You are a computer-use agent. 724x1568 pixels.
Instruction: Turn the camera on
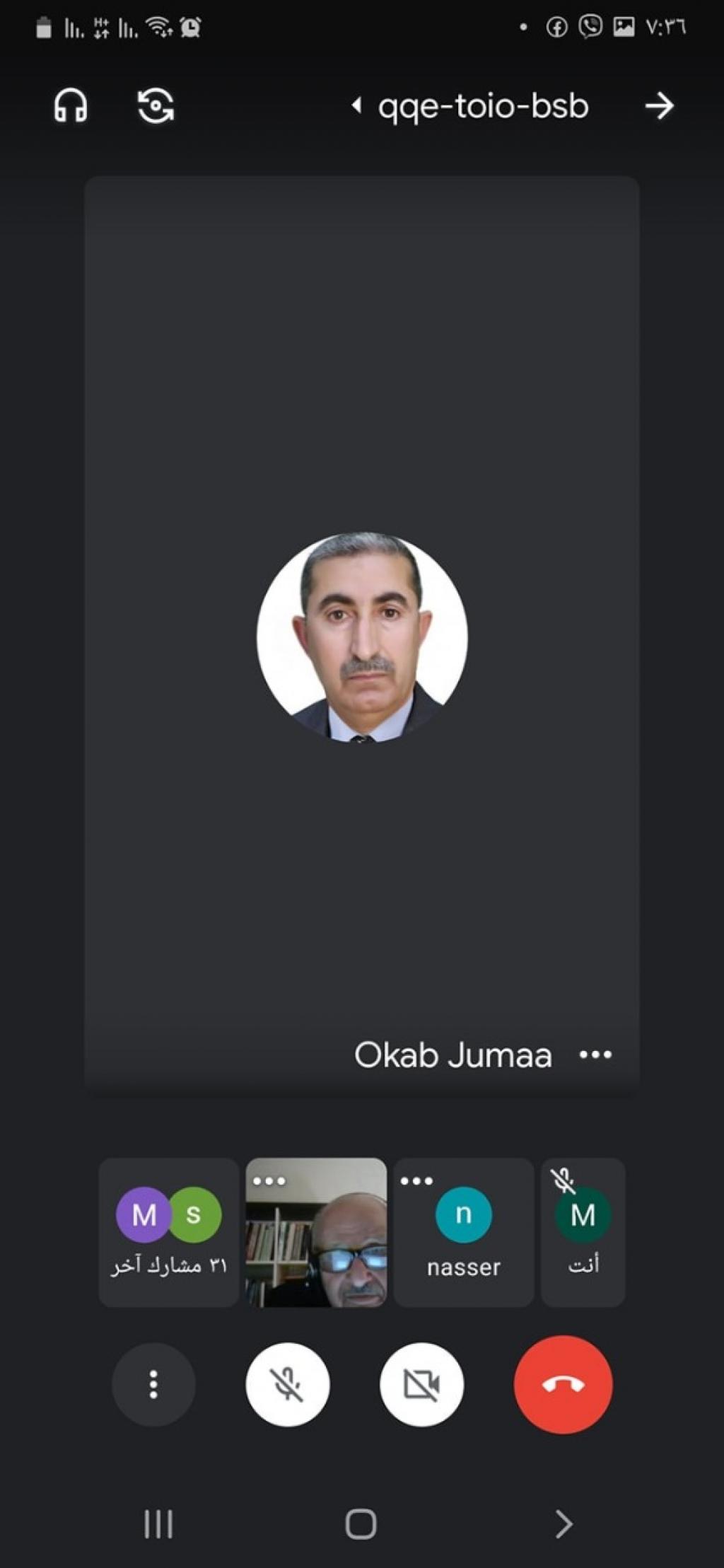[x=421, y=1384]
